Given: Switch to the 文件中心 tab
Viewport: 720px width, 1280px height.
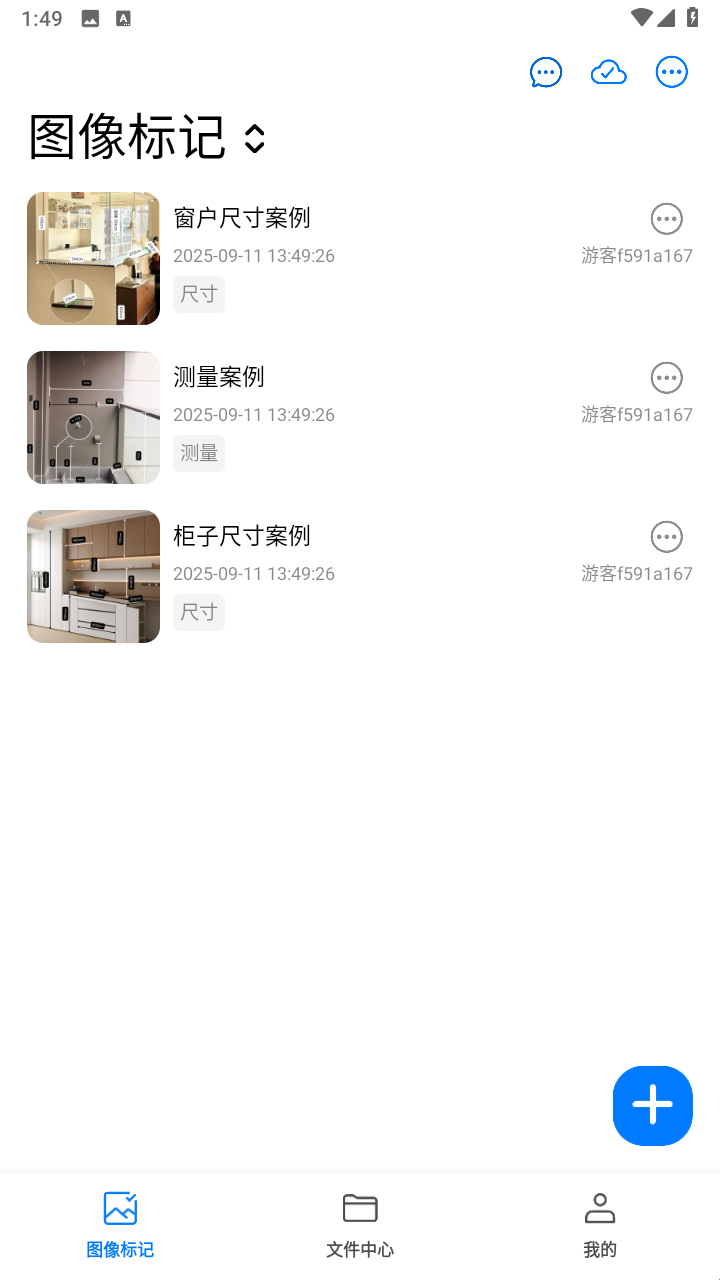Looking at the screenshot, I should [360, 1225].
